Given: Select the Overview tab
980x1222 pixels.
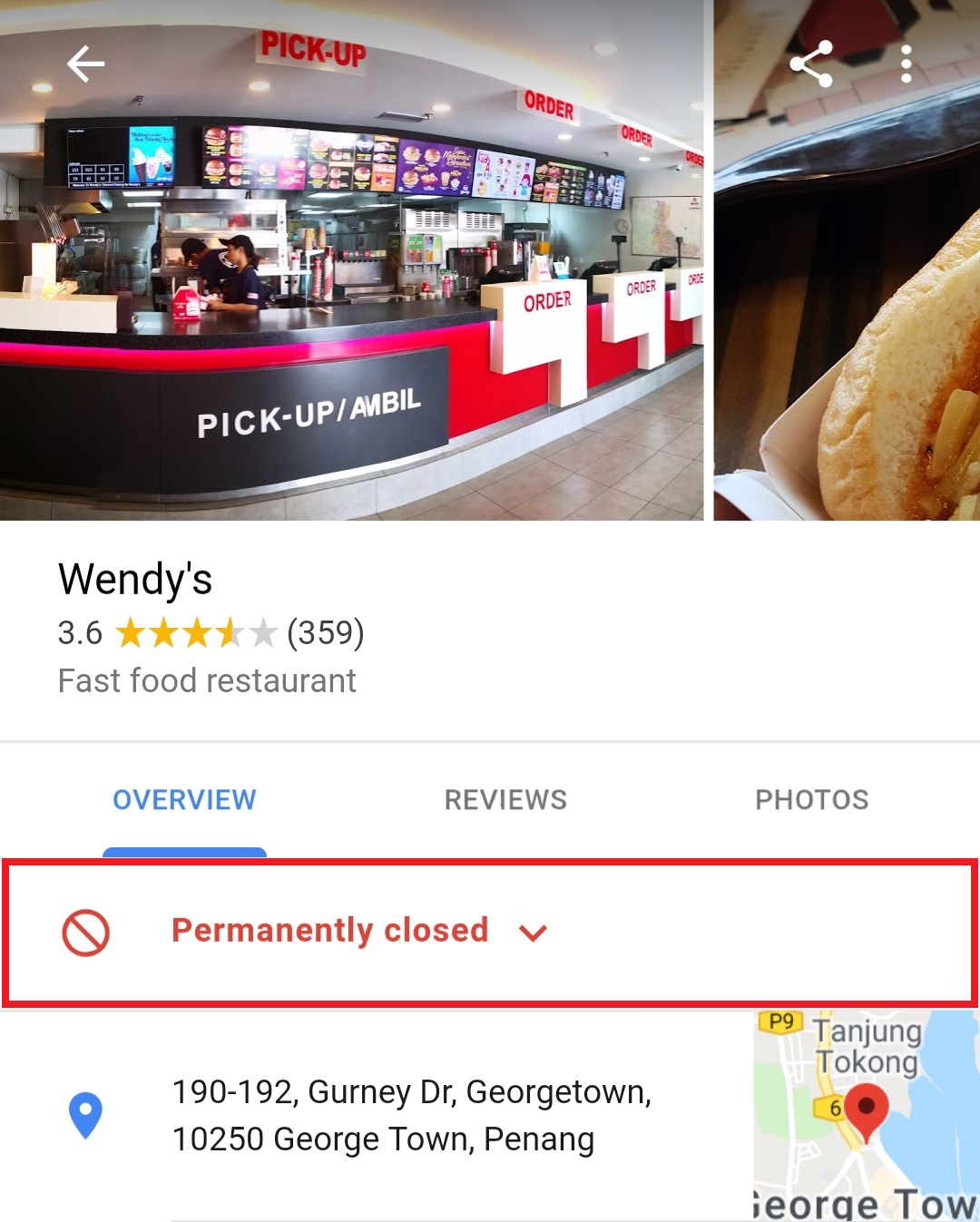Looking at the screenshot, I should [x=184, y=800].
